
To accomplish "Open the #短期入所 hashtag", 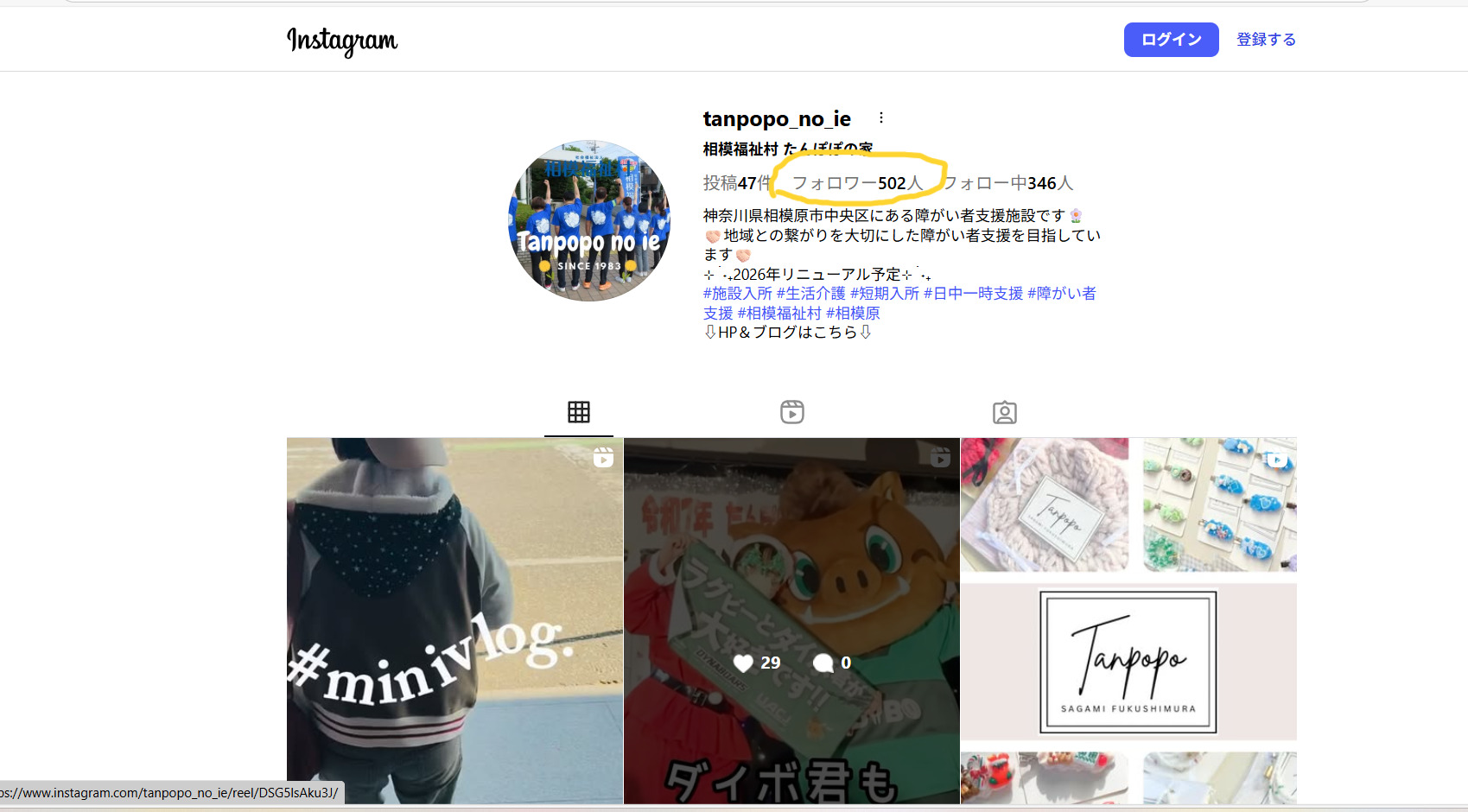I will [884, 294].
